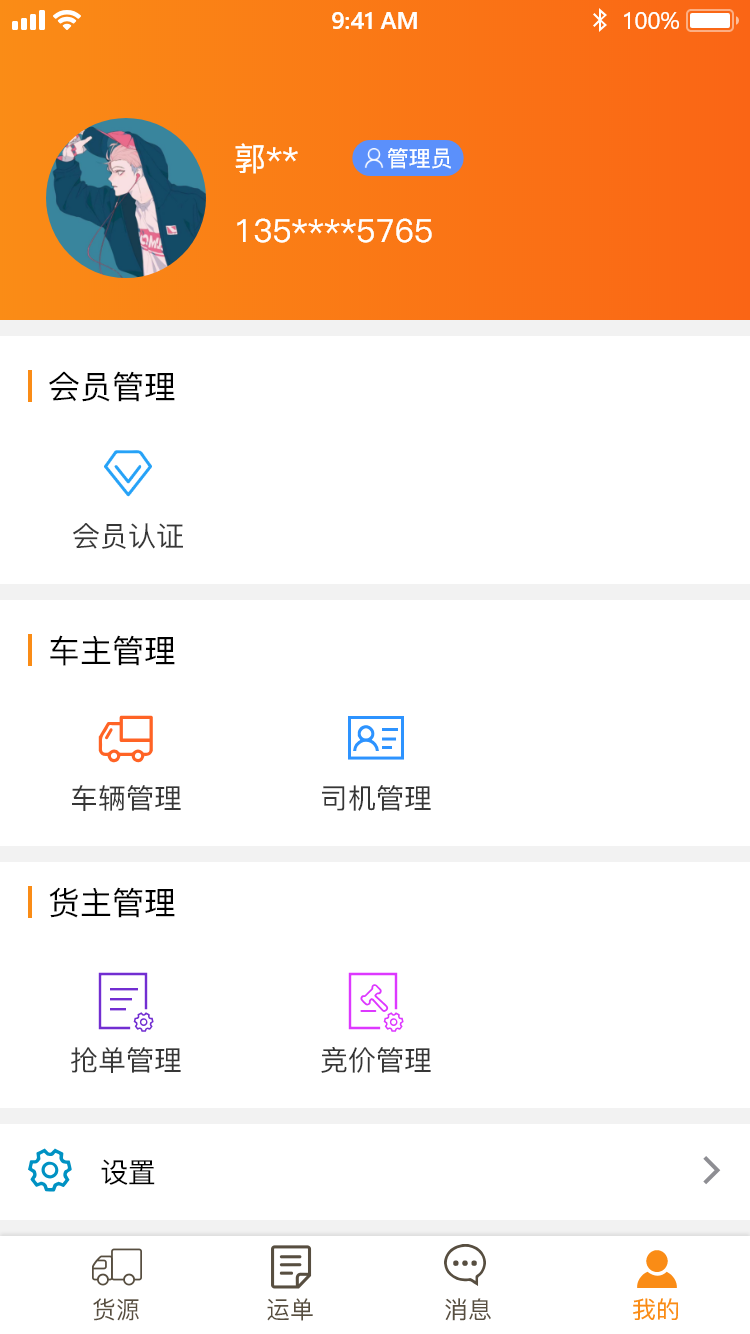Open the 消息 message bubble icon
Image resolution: width=750 pixels, height=1334 pixels.
point(464,1265)
